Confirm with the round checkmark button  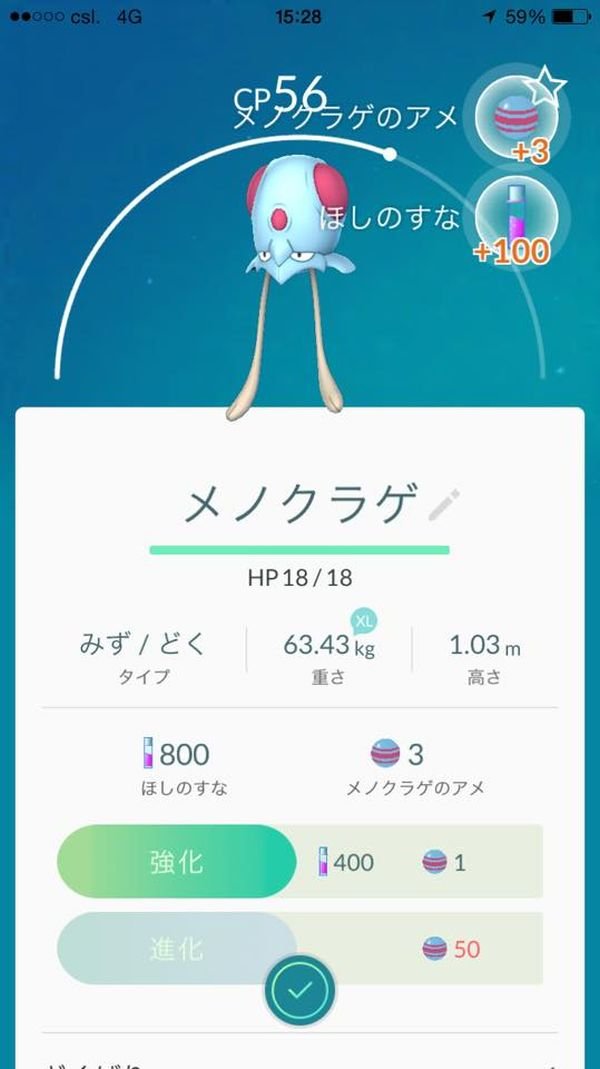click(300, 990)
